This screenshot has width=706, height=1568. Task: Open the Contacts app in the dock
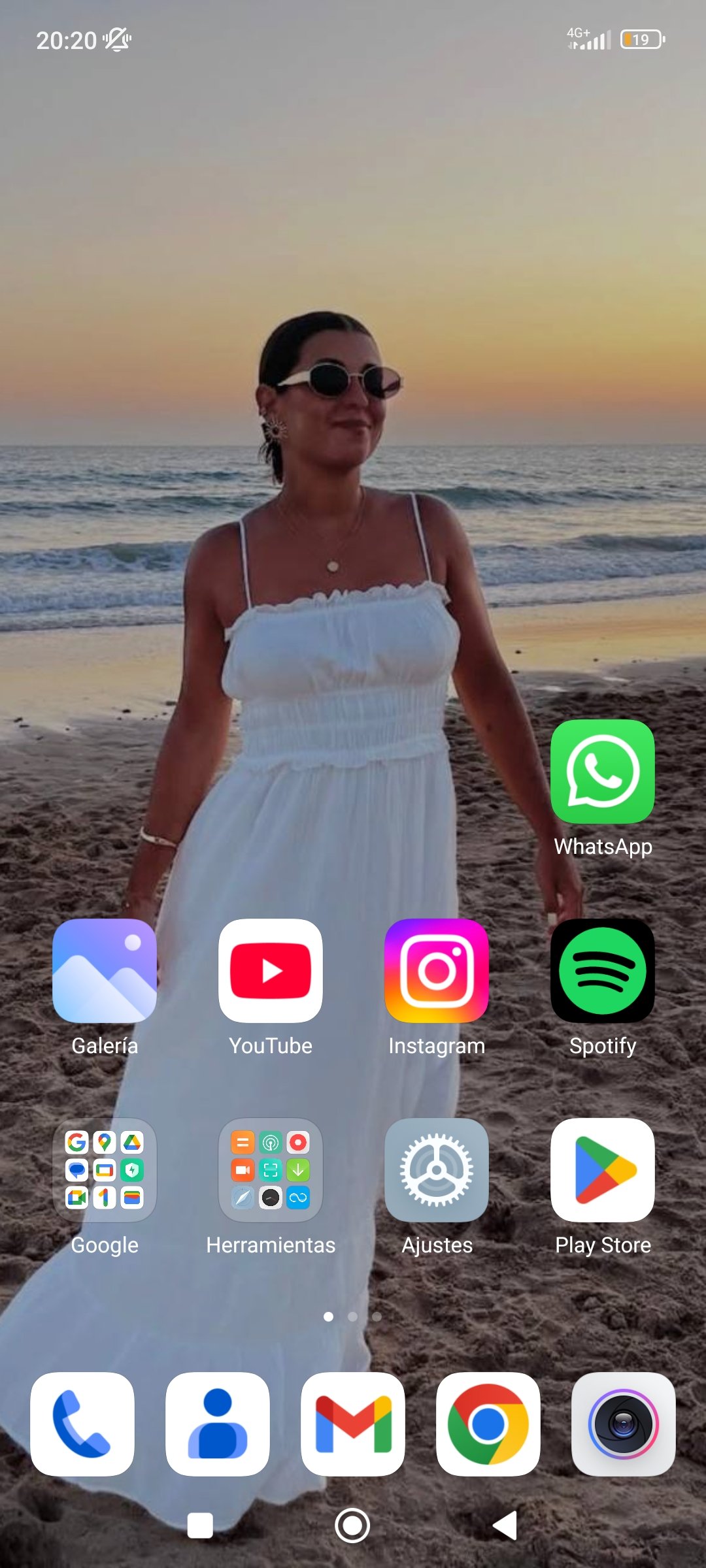tap(218, 1424)
